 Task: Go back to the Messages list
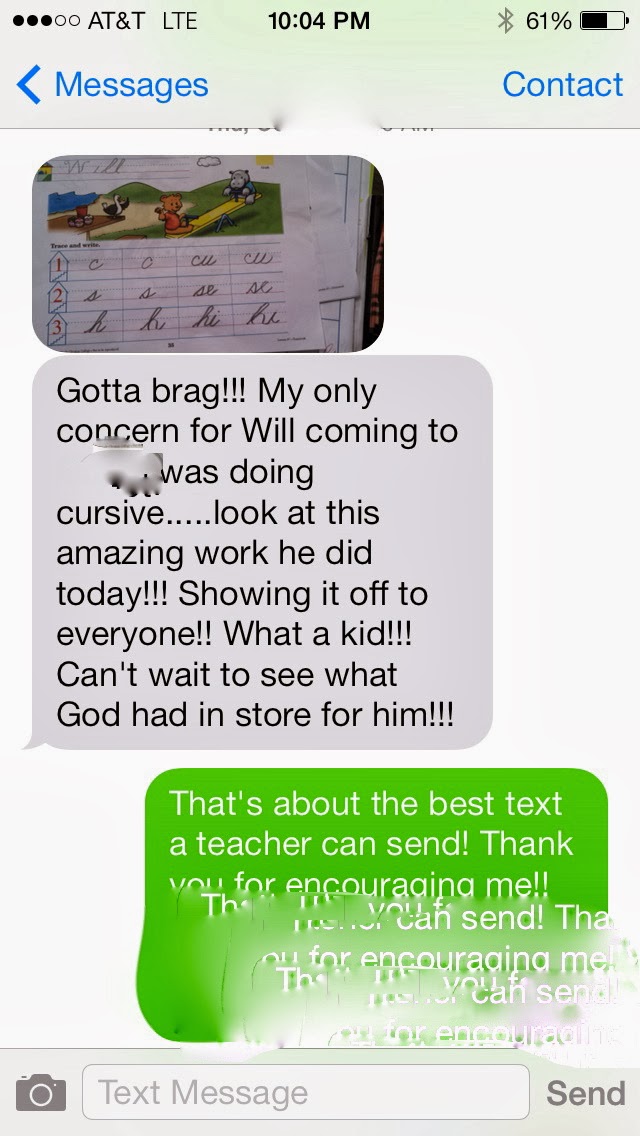[112, 85]
